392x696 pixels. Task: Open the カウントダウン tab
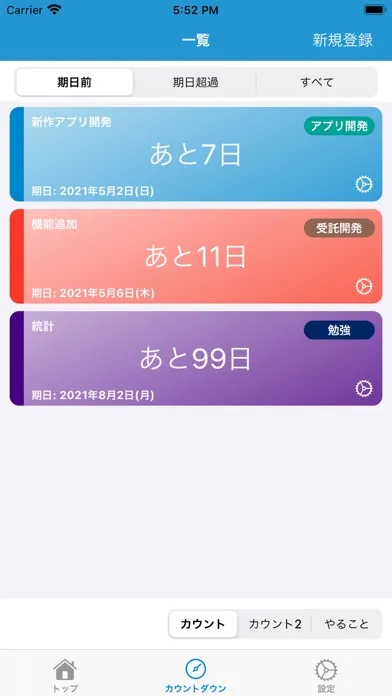point(196,675)
